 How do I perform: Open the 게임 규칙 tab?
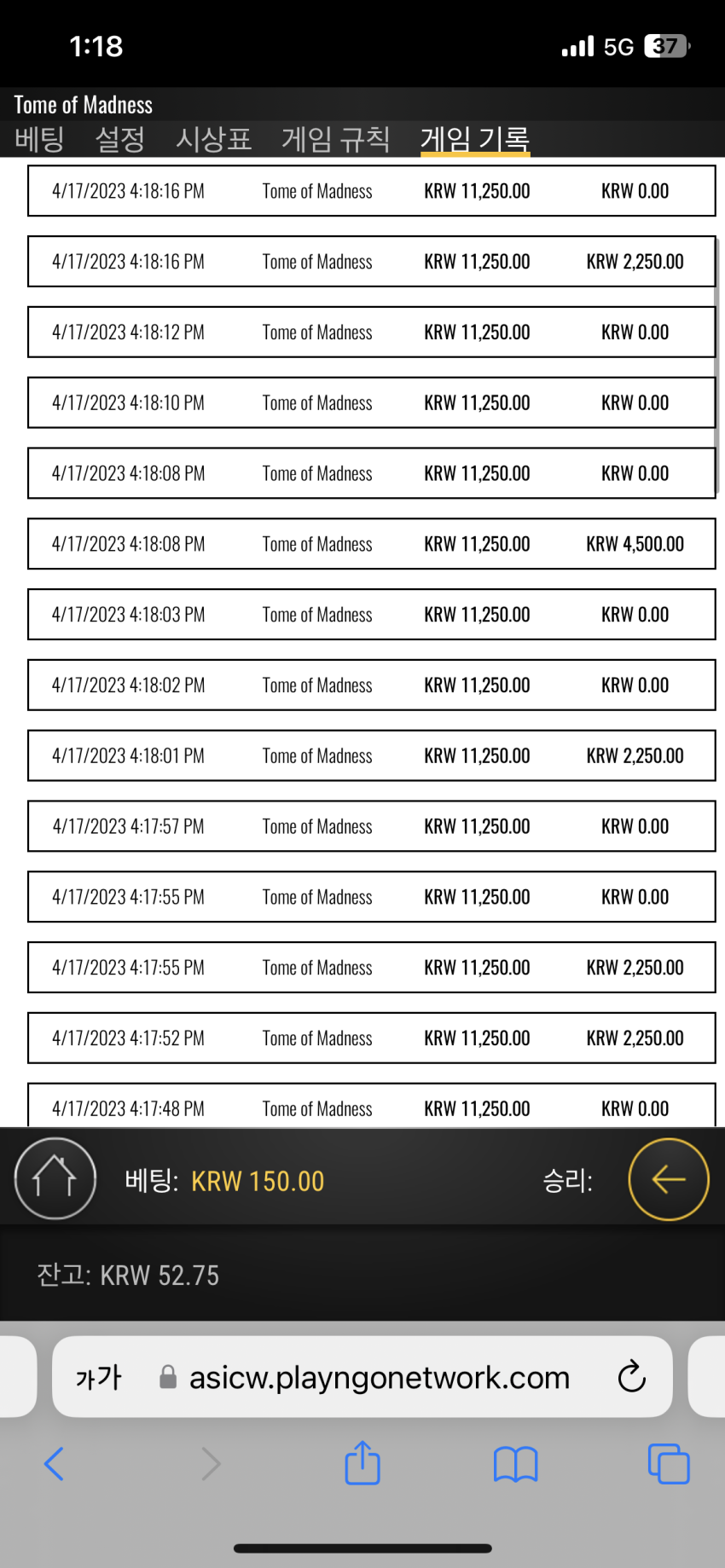click(x=336, y=139)
